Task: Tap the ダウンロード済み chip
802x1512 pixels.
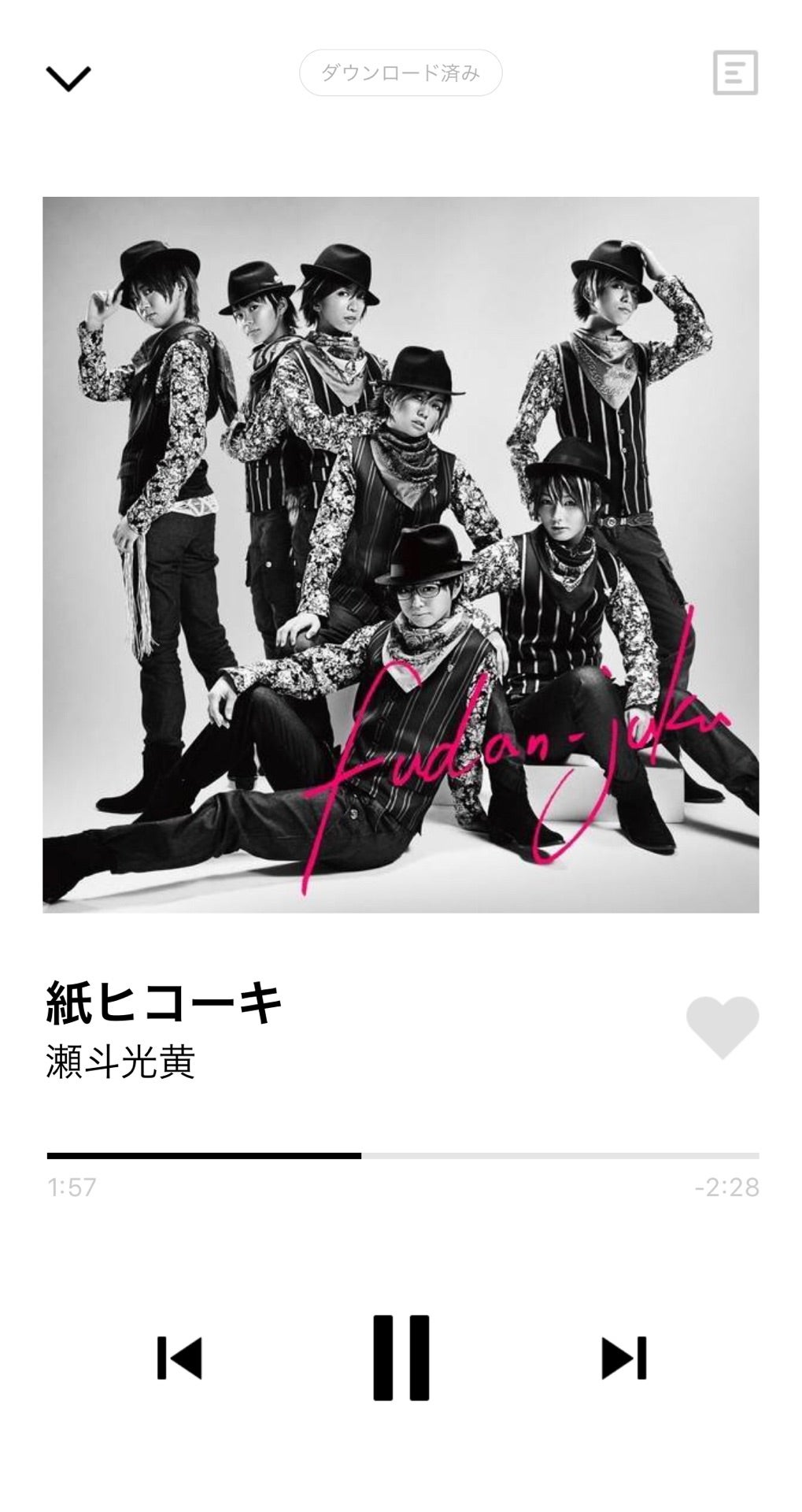Action: click(401, 72)
